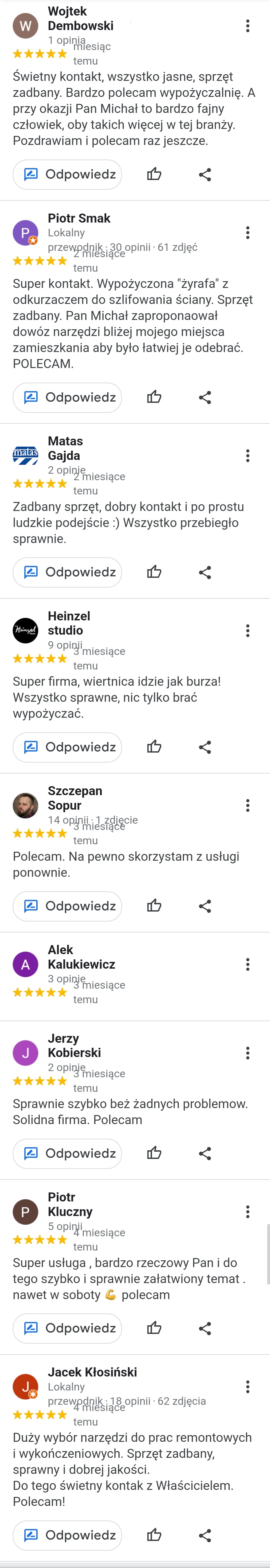Open overflow menu for Wojtek Dembowski's review
The image size is (270, 1568).
coord(247,26)
